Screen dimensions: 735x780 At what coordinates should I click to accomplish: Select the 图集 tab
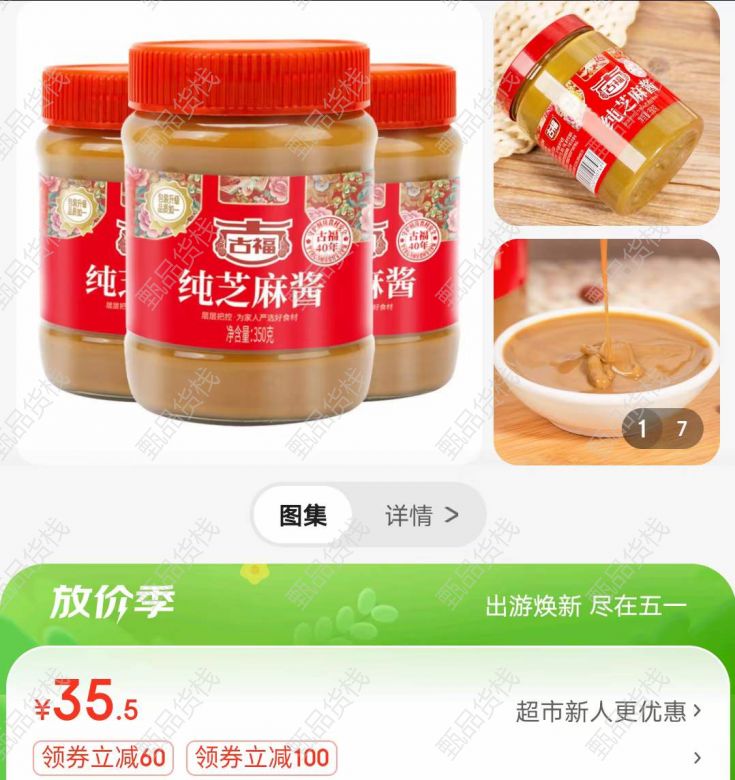pos(303,515)
